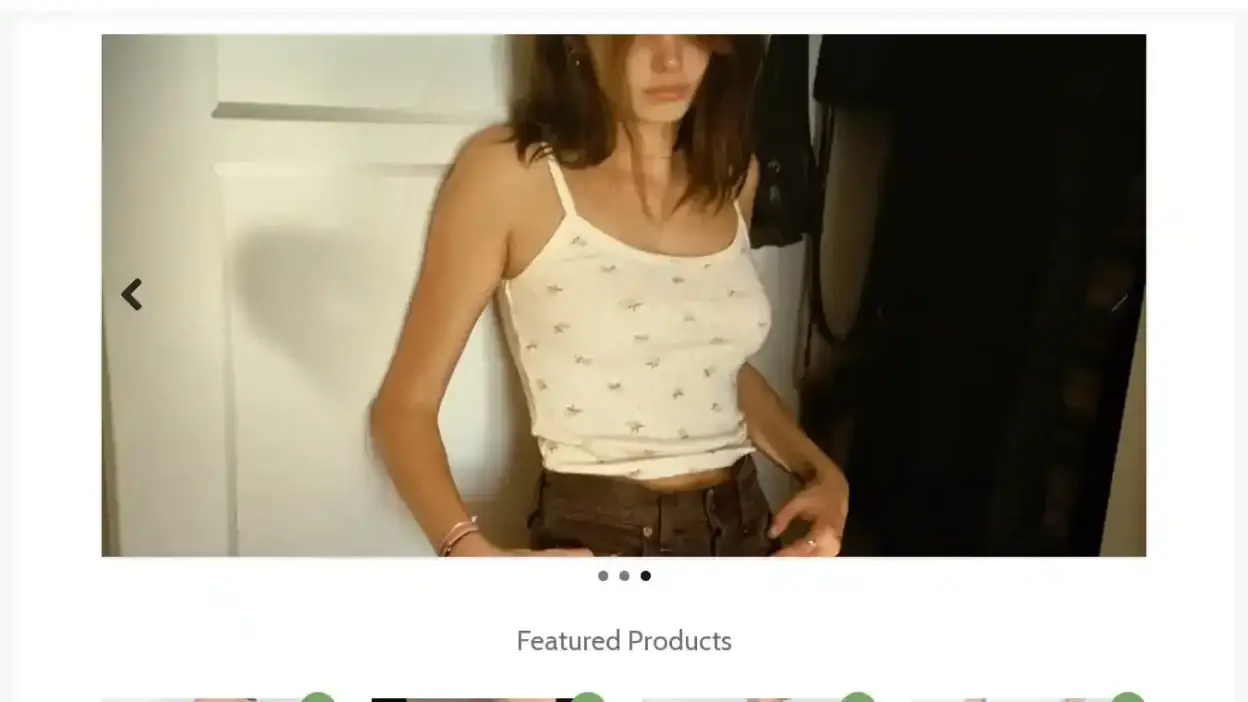Viewport: 1248px width, 702px height.
Task: Select the second carousel slide dot
Action: (x=624, y=576)
